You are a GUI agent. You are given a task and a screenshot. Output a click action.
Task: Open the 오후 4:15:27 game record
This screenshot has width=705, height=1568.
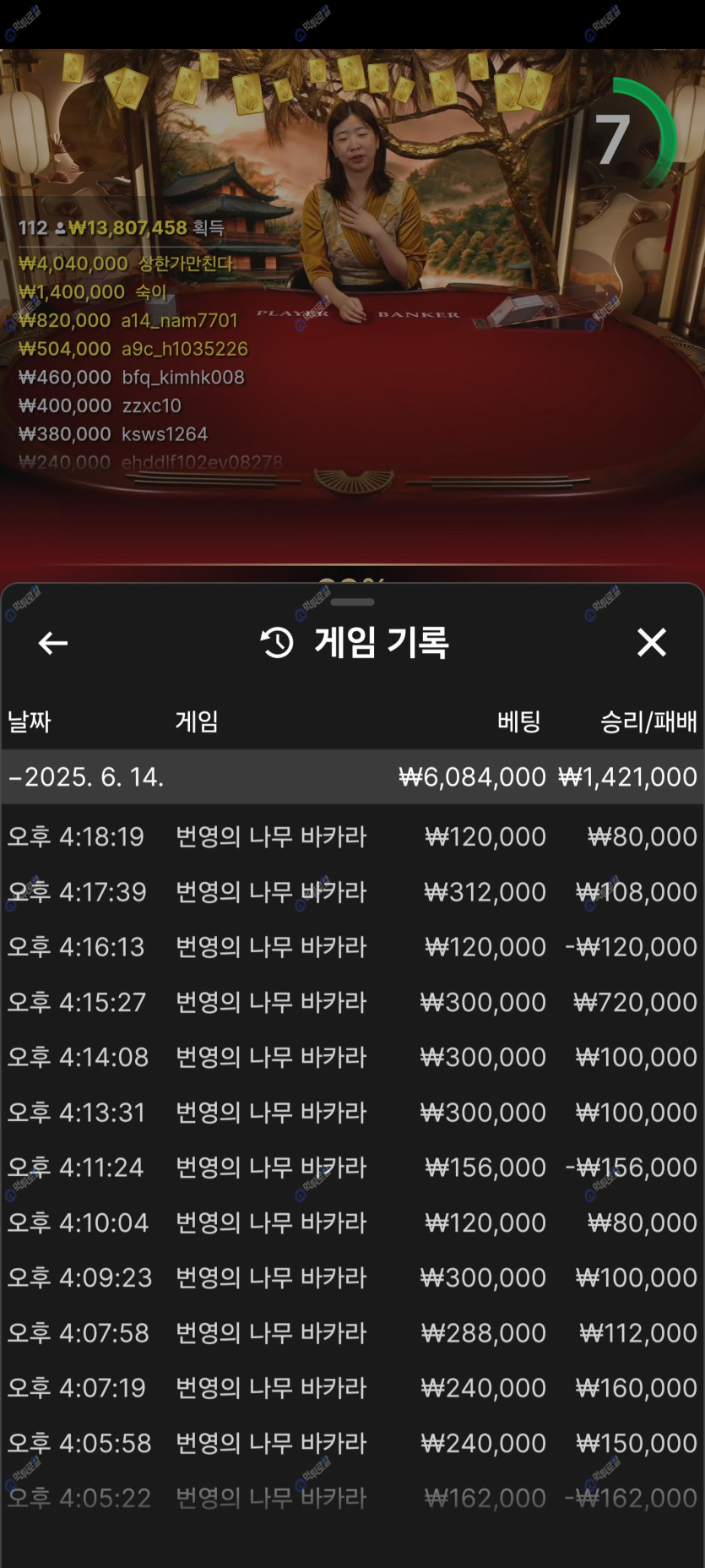point(353,1002)
